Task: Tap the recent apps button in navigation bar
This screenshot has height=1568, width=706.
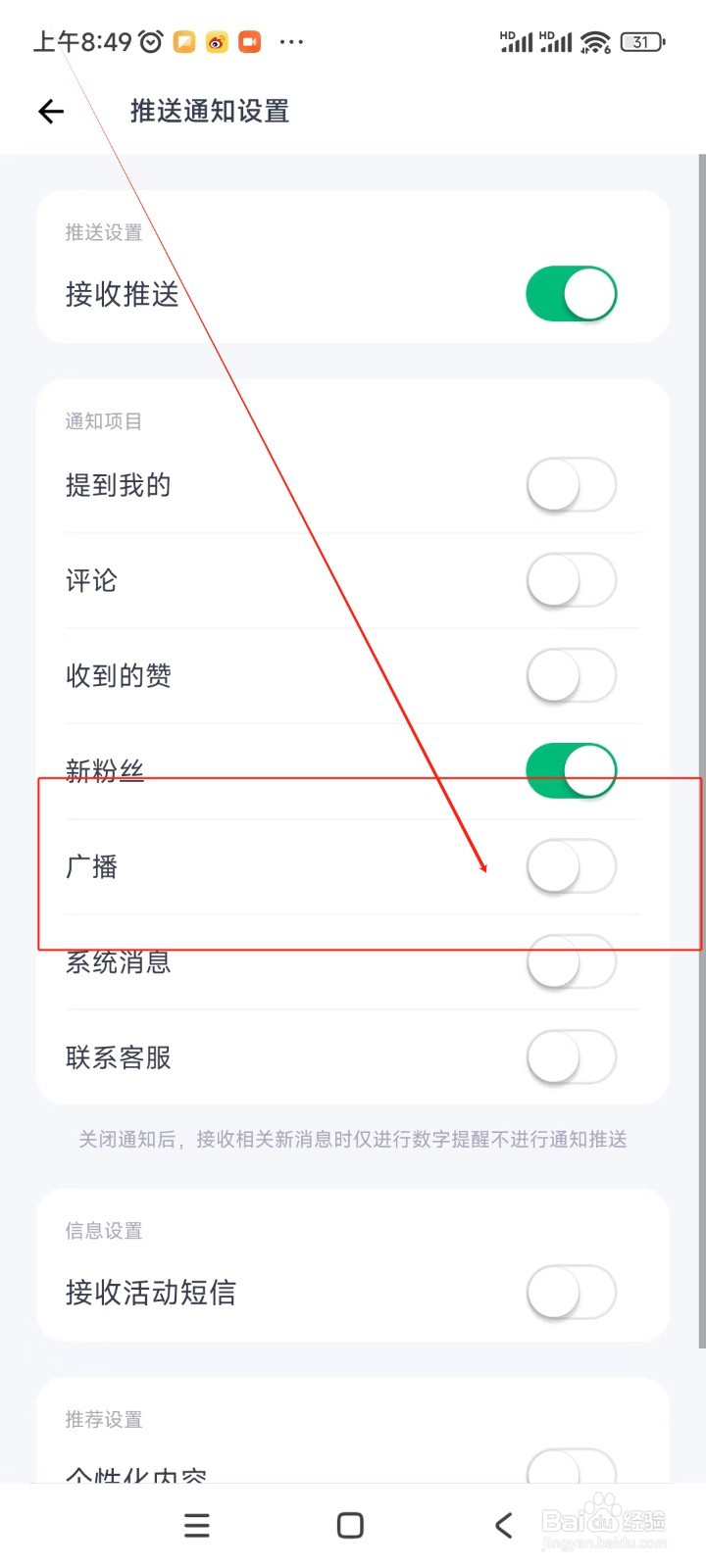Action: 196,1525
